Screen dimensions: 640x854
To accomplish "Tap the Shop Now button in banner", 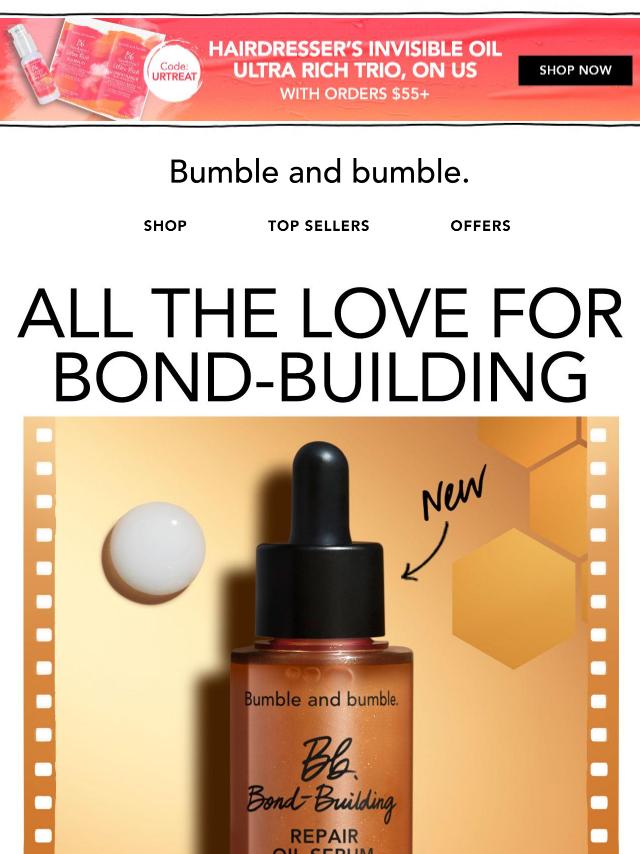I will pos(575,70).
